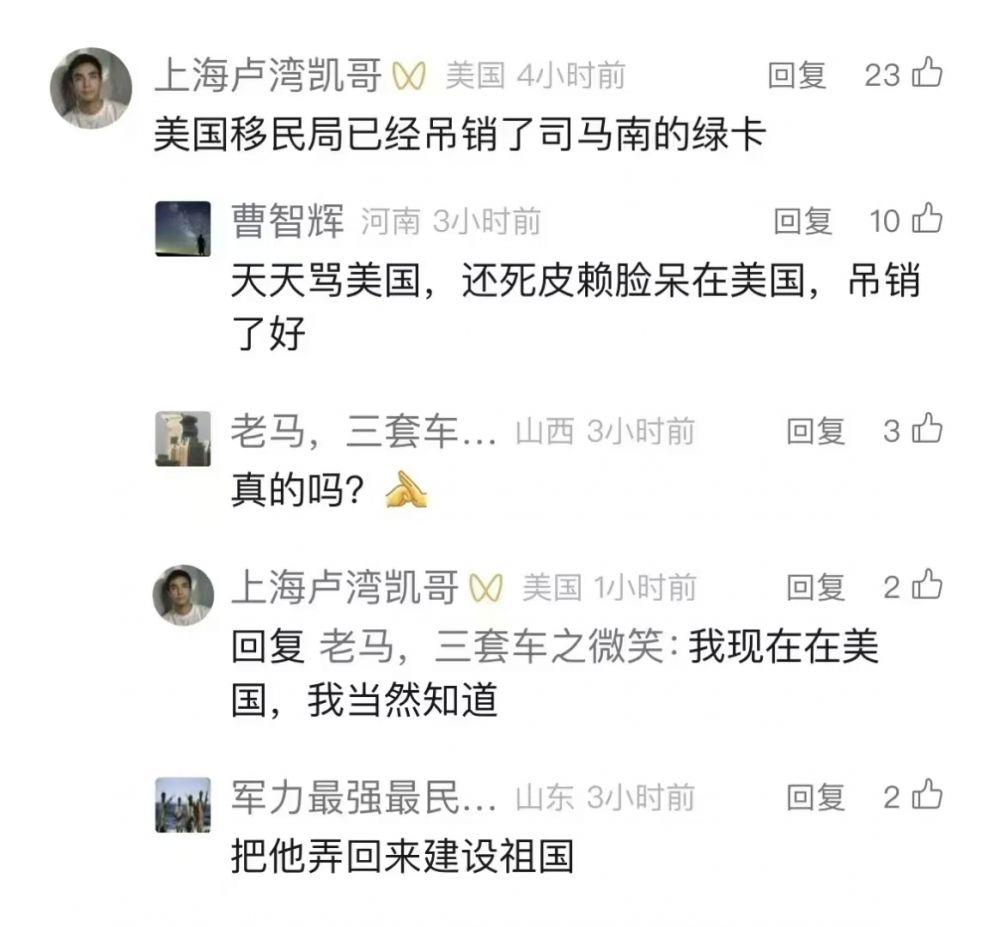Image resolution: width=1000 pixels, height=927 pixels.
Task: Like 上海卢湾凯哥's reply "我现在在美国"
Action: pos(927,585)
